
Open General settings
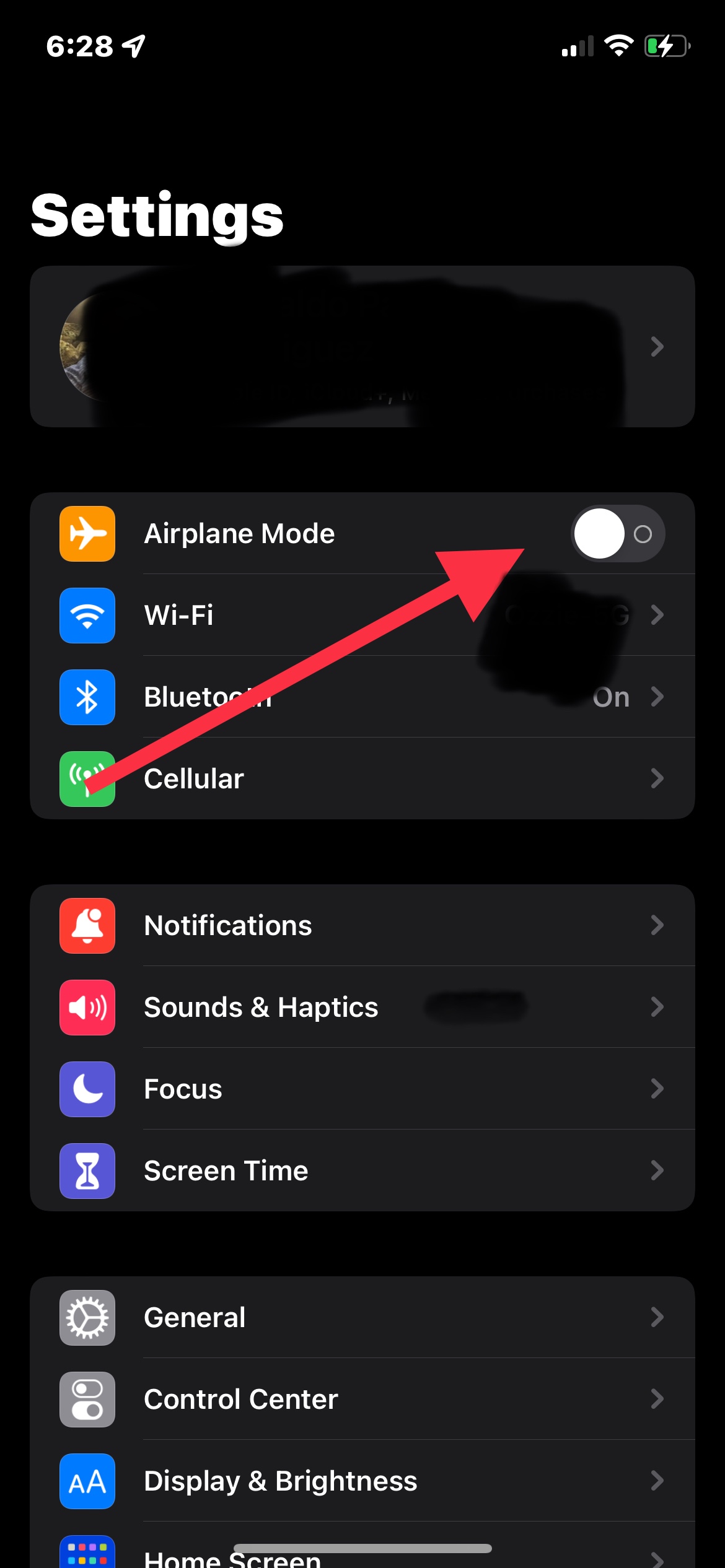click(x=362, y=1317)
